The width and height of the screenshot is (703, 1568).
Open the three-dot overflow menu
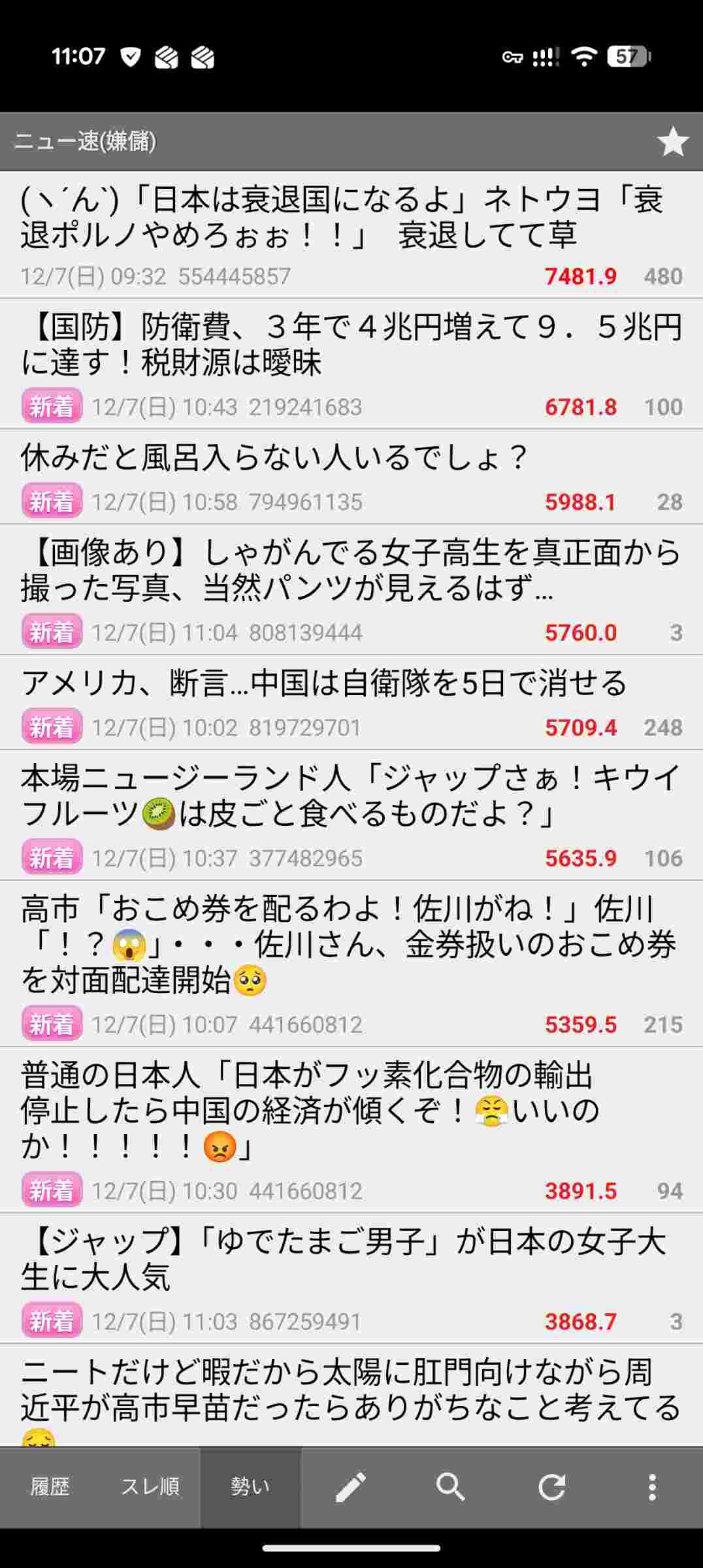click(x=651, y=1488)
